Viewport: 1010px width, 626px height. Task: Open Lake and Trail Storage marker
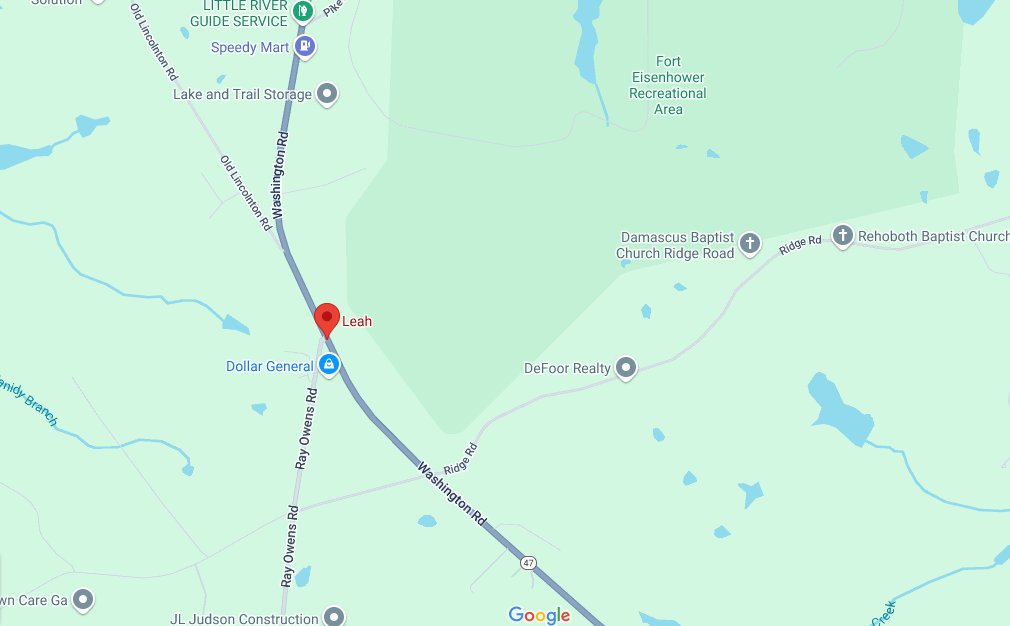(326, 95)
